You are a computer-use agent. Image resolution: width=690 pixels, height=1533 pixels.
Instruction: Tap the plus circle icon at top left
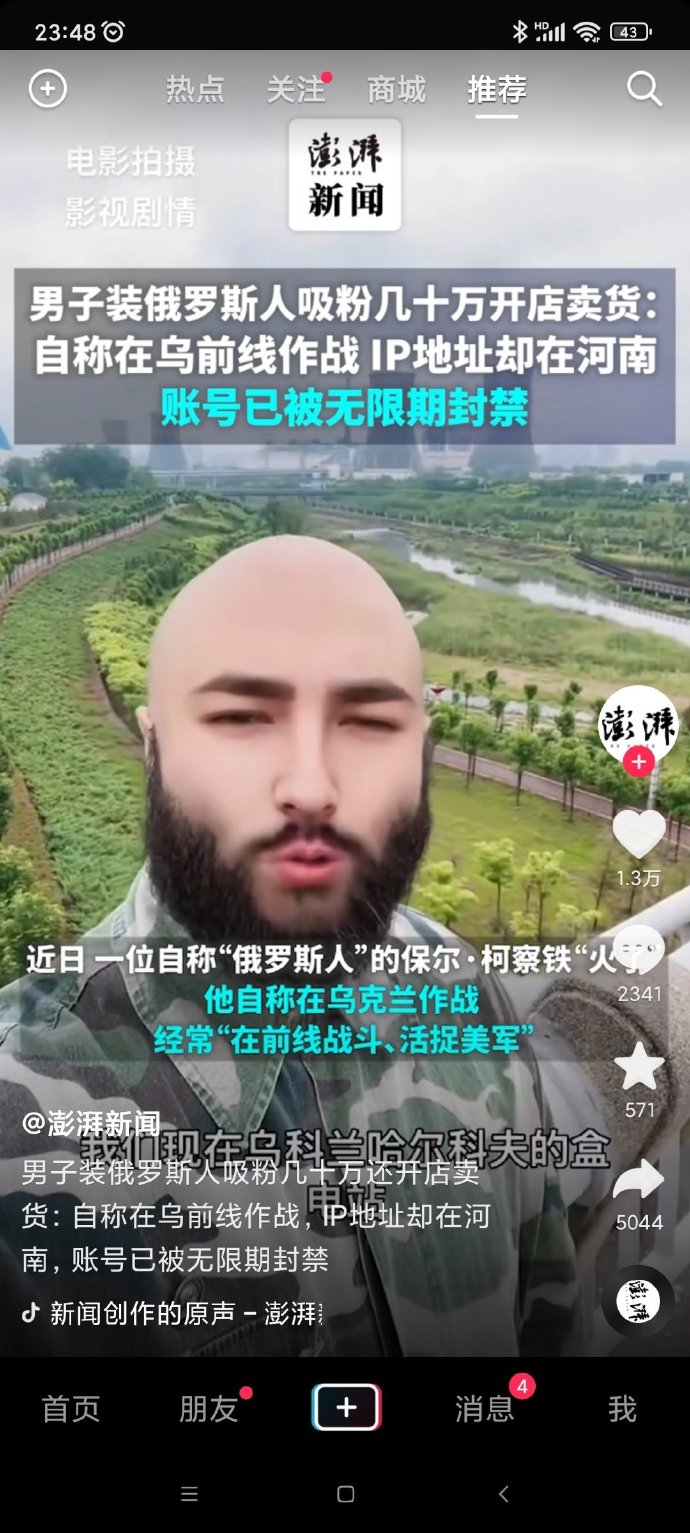click(47, 89)
